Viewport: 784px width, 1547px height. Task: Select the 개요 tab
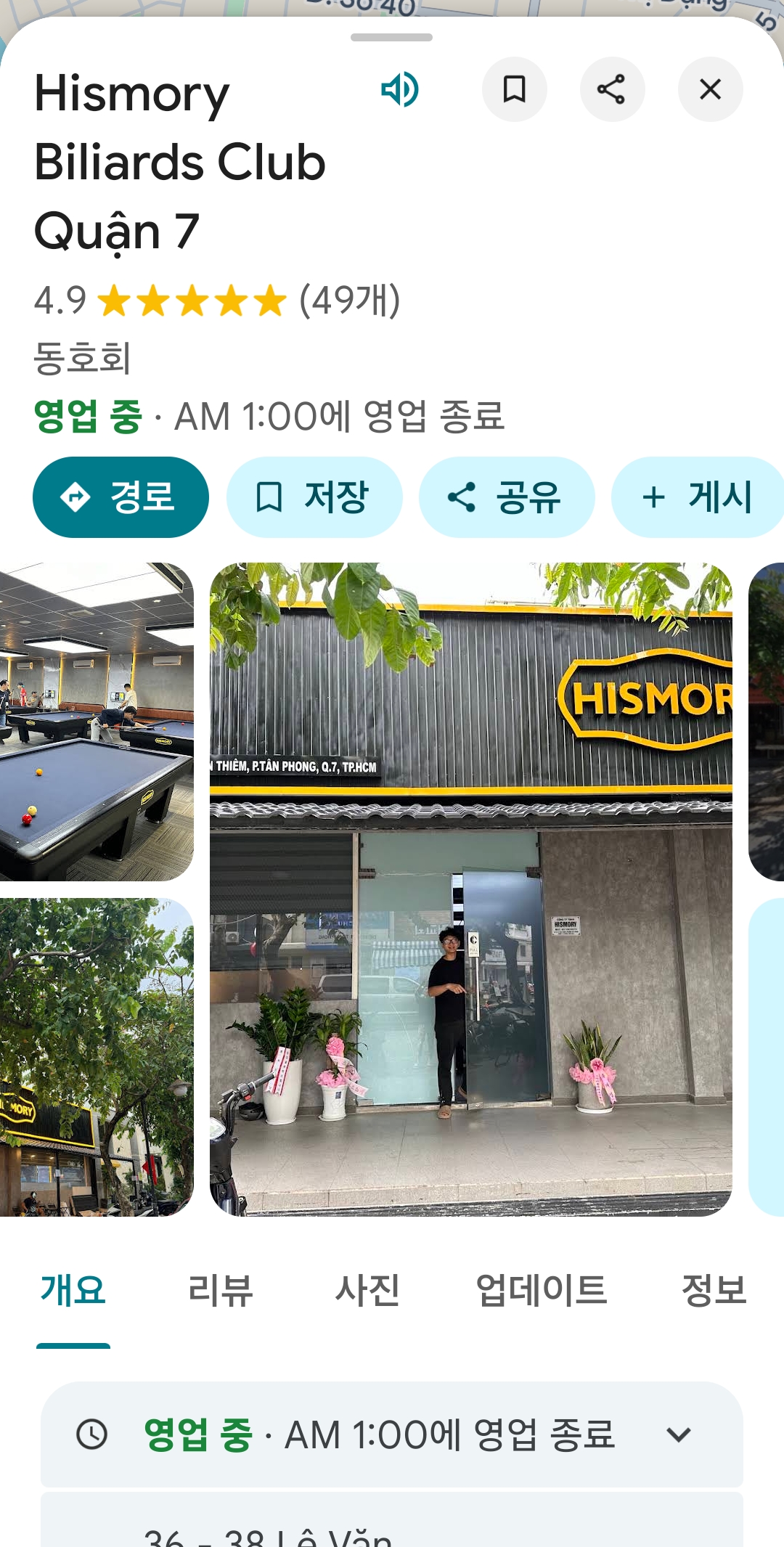pos(73,1290)
